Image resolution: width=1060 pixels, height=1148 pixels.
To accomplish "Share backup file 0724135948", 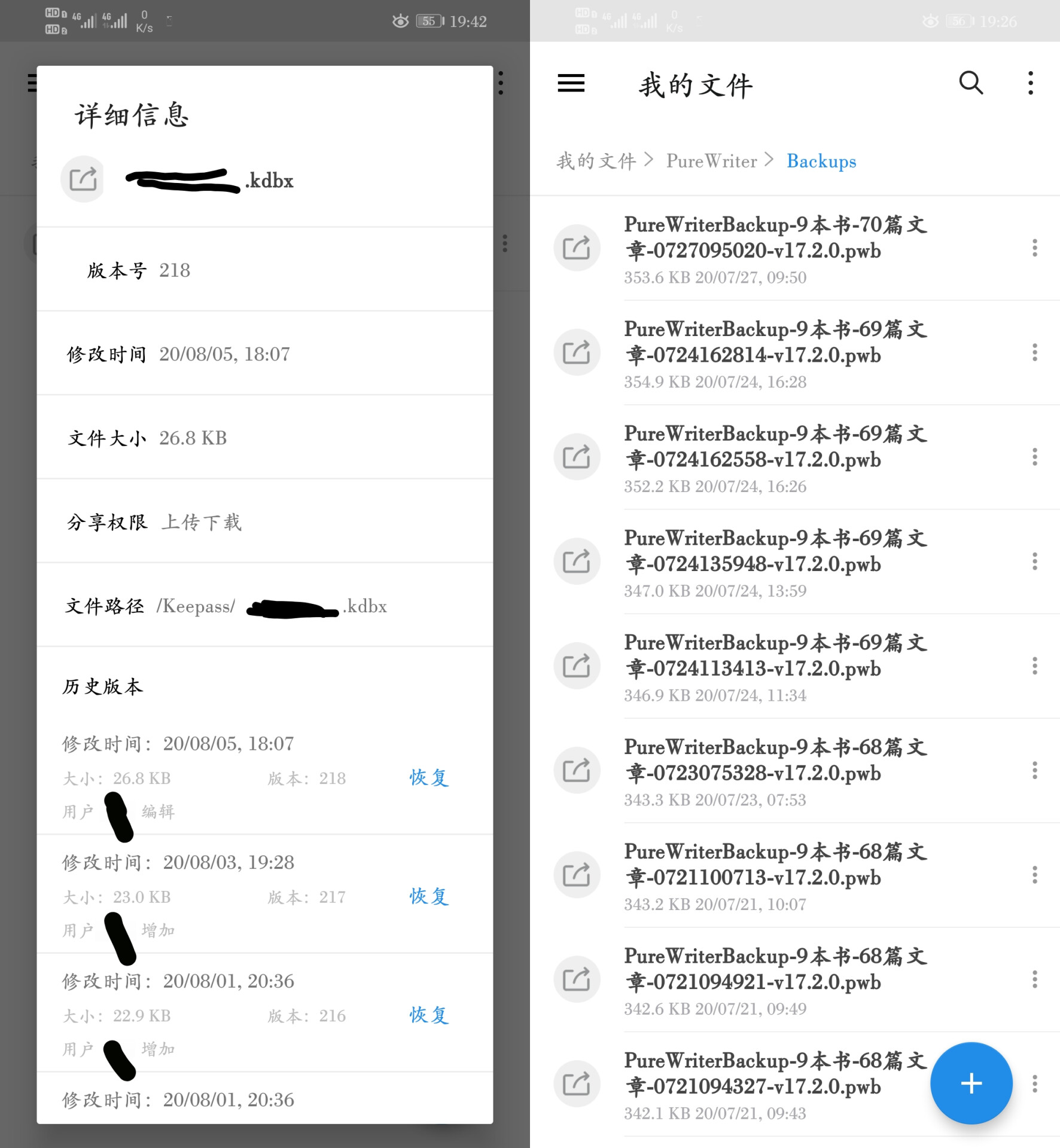I will (577, 561).
